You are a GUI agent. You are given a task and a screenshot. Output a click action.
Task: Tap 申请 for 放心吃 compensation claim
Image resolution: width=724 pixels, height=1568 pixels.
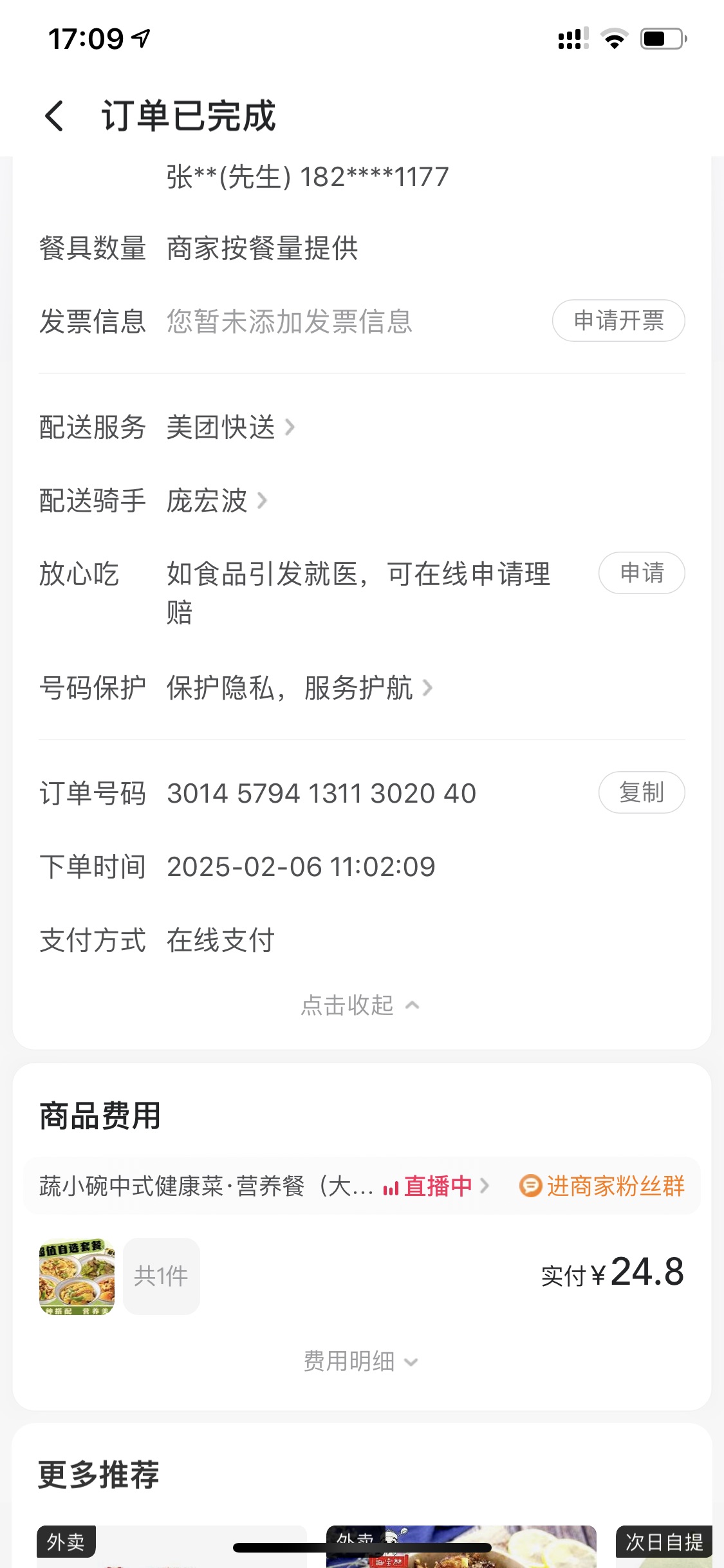click(x=641, y=573)
